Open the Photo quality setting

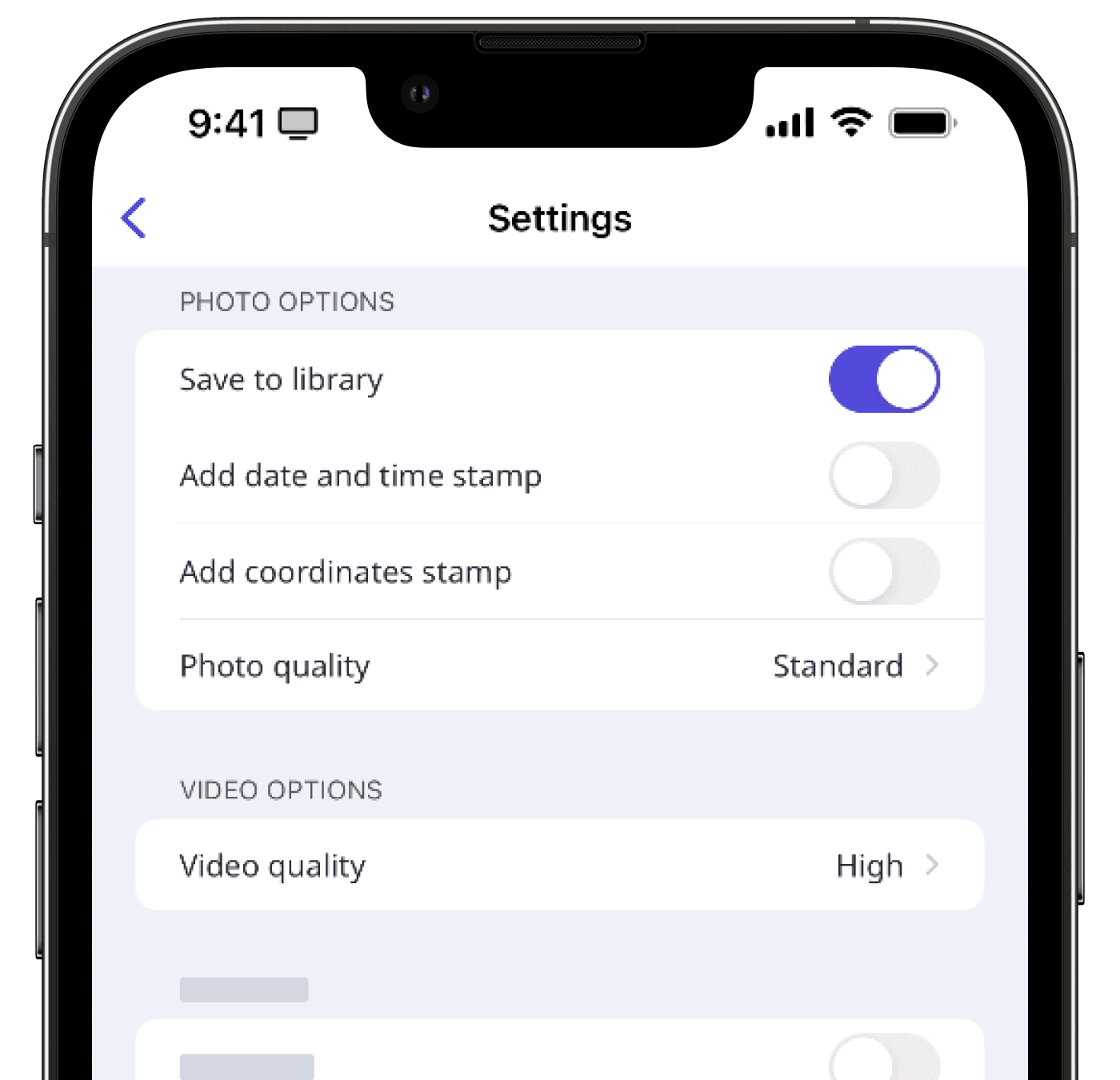click(559, 666)
